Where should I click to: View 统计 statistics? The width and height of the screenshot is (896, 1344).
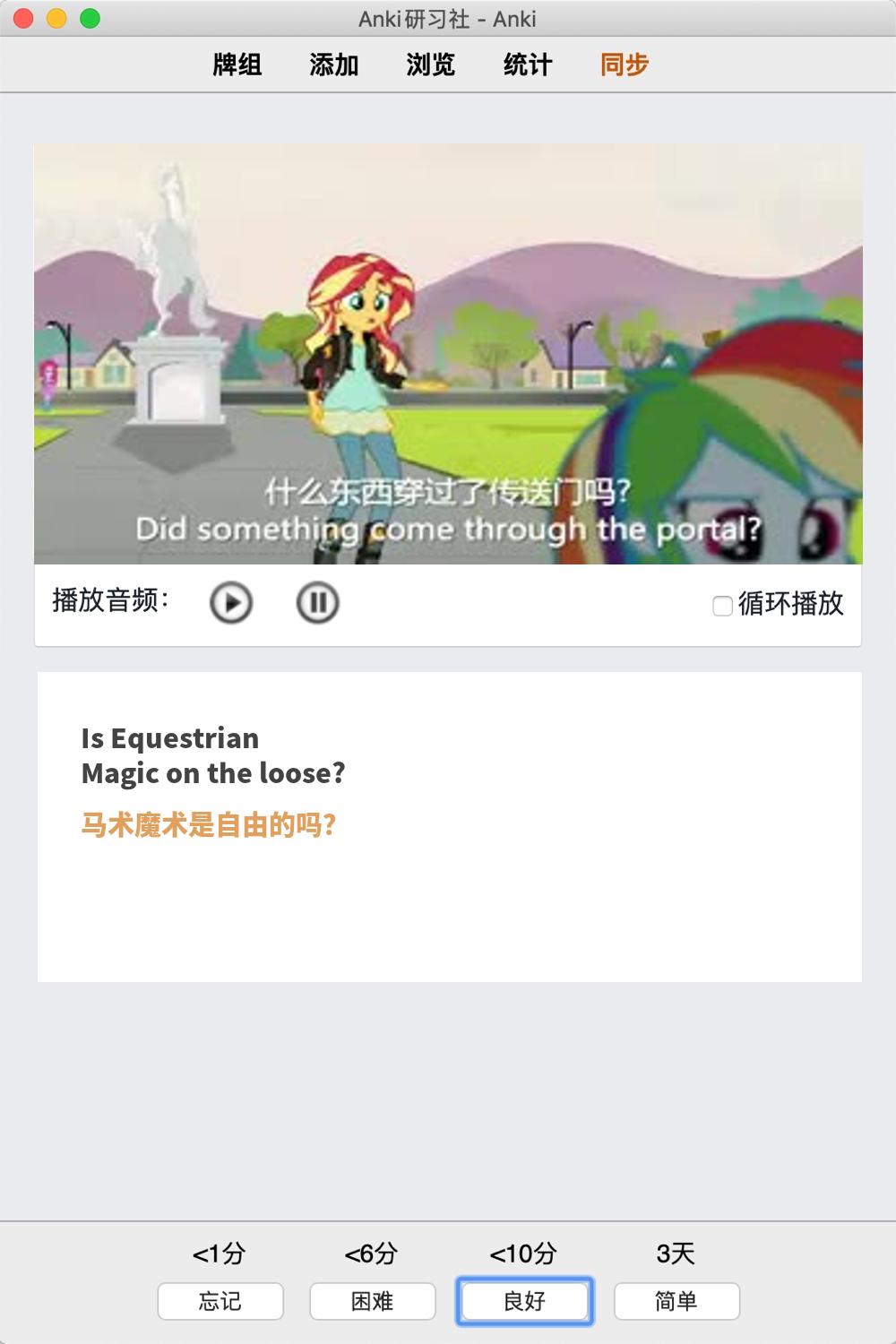(x=528, y=65)
